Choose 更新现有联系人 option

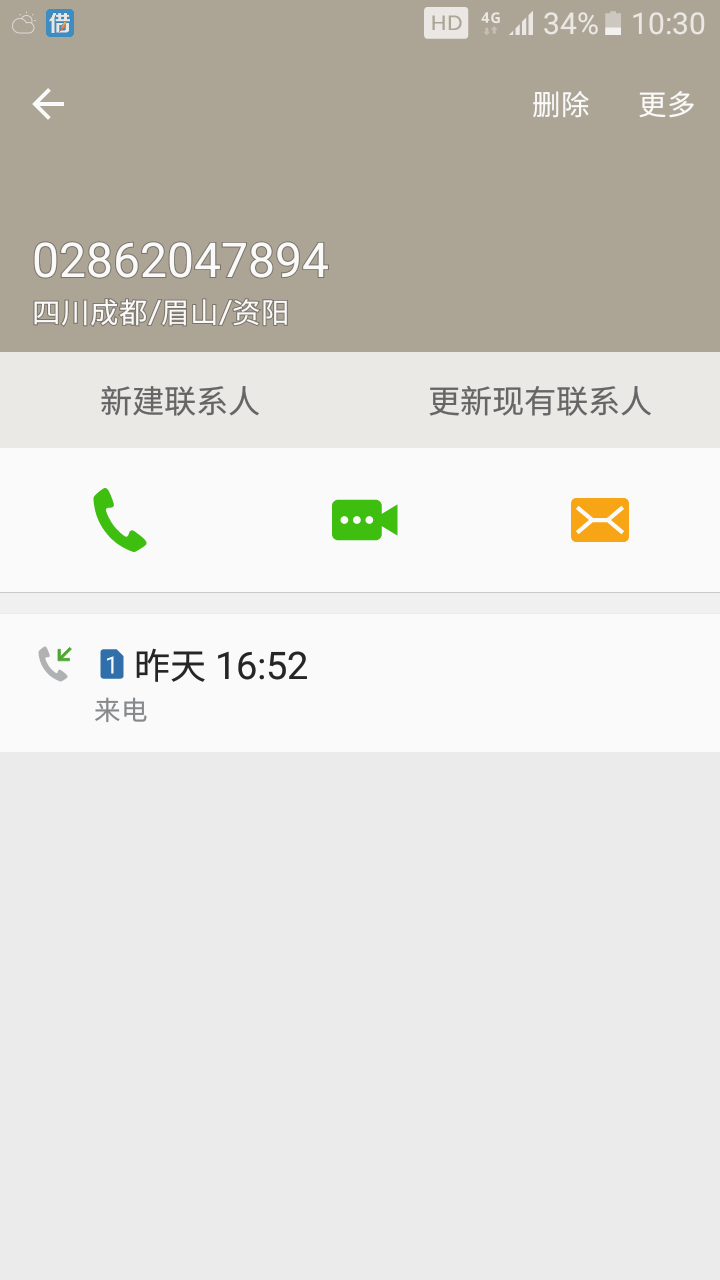[540, 401]
